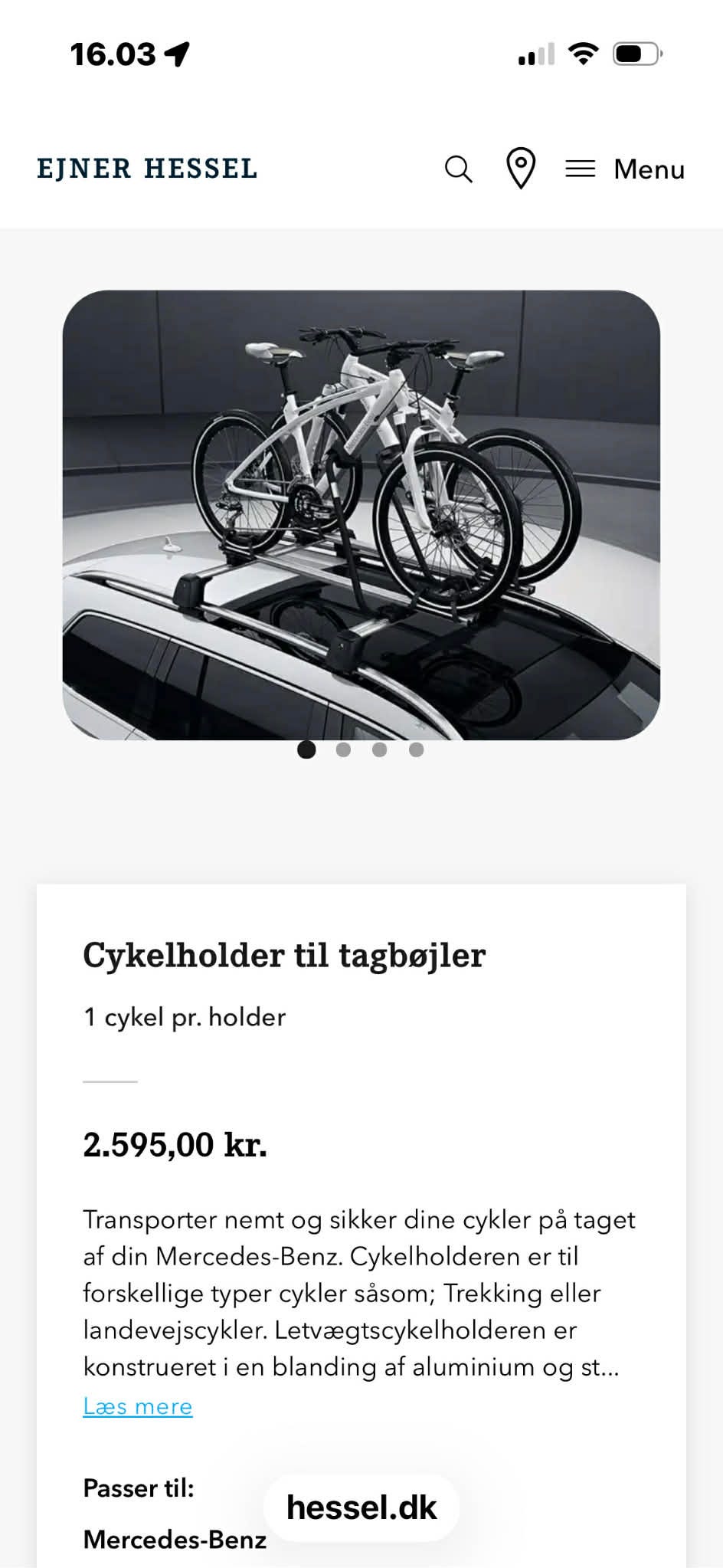The width and height of the screenshot is (723, 1568).
Task: Tap the location arrow next to the clock
Action: click(178, 52)
